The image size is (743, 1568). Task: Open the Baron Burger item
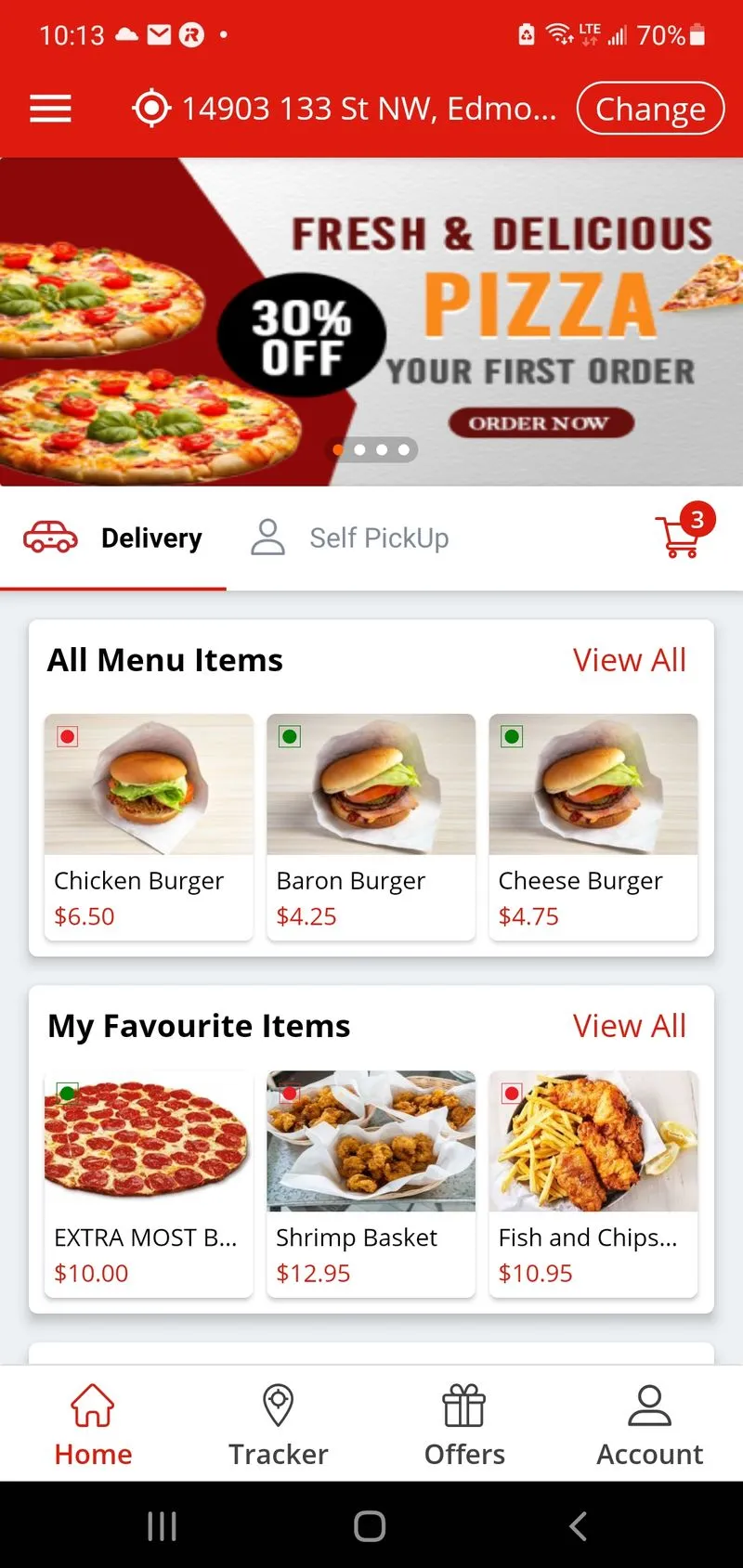click(371, 827)
